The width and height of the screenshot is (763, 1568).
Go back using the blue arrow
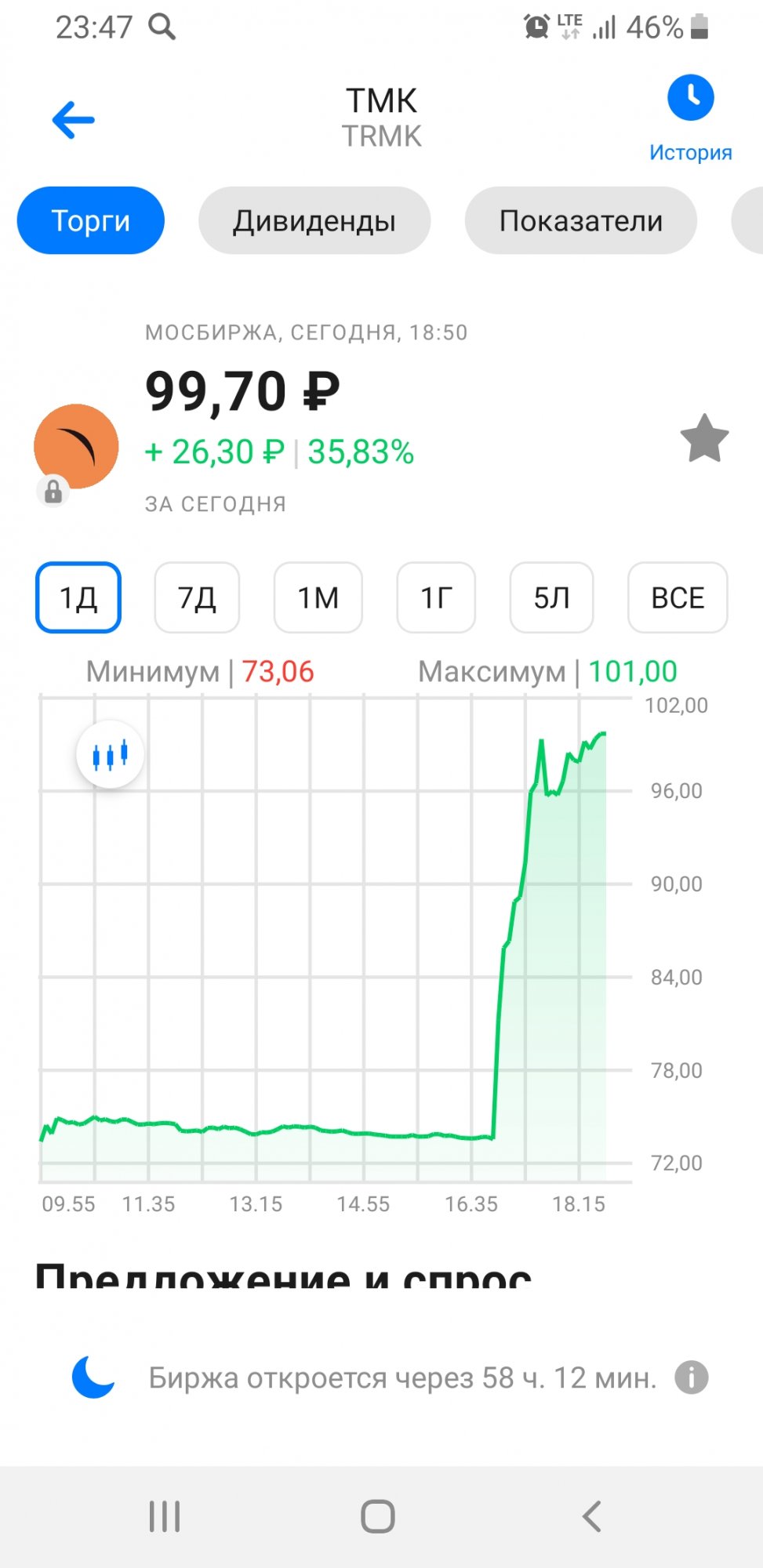(x=73, y=120)
